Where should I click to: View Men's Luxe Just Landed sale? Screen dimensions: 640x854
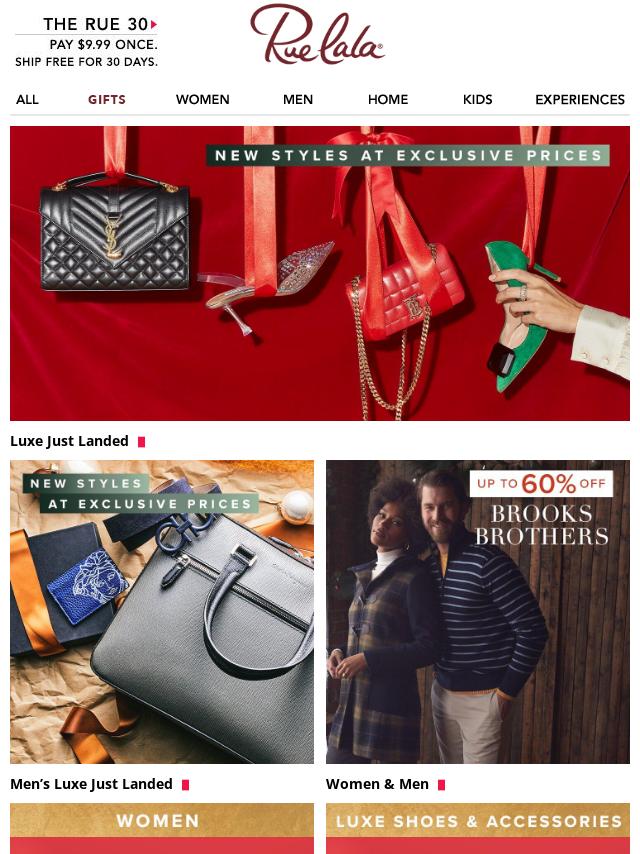tap(162, 612)
